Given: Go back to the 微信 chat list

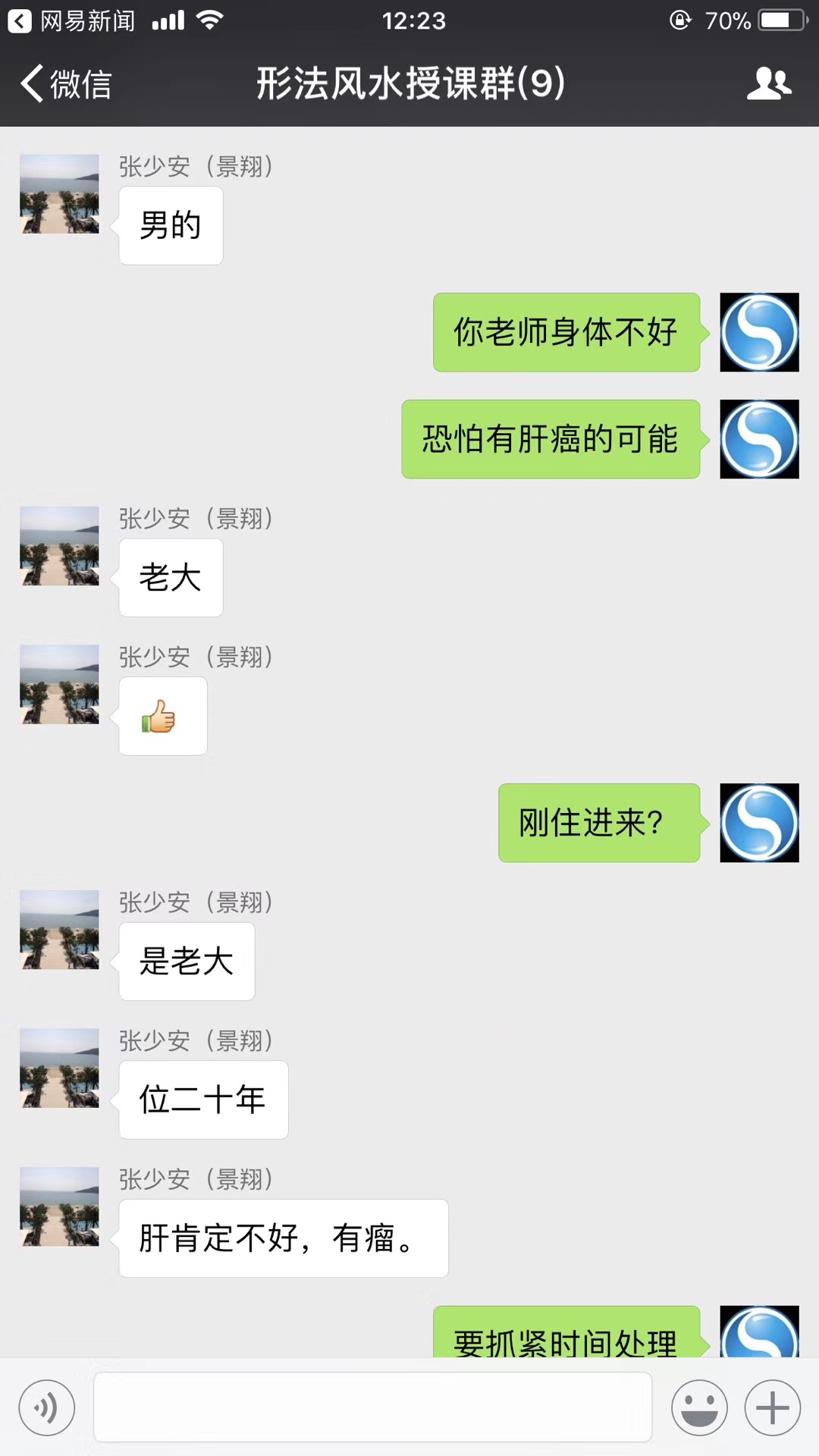Looking at the screenshot, I should tap(67, 83).
